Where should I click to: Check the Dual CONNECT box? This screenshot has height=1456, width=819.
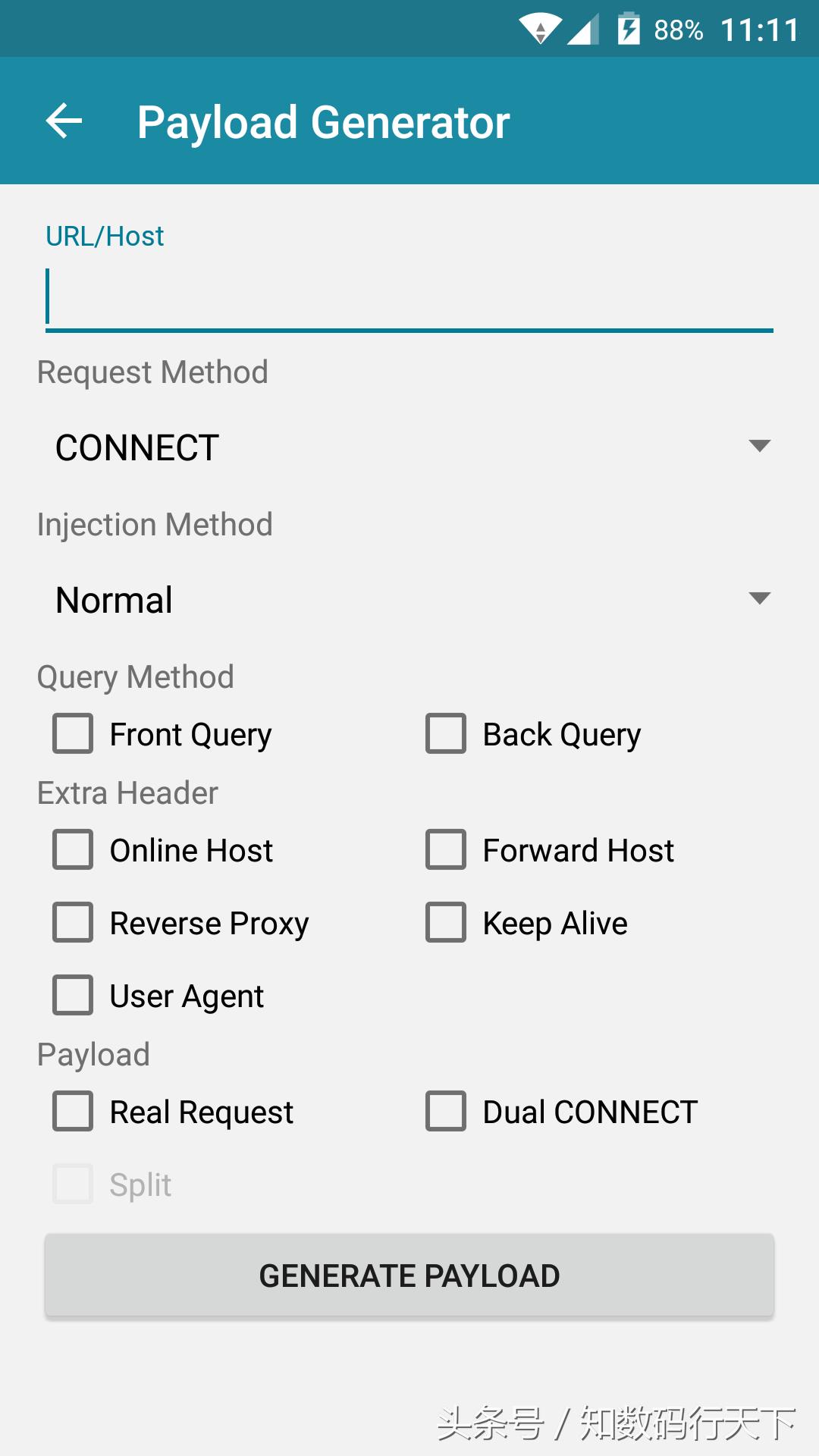click(446, 1111)
